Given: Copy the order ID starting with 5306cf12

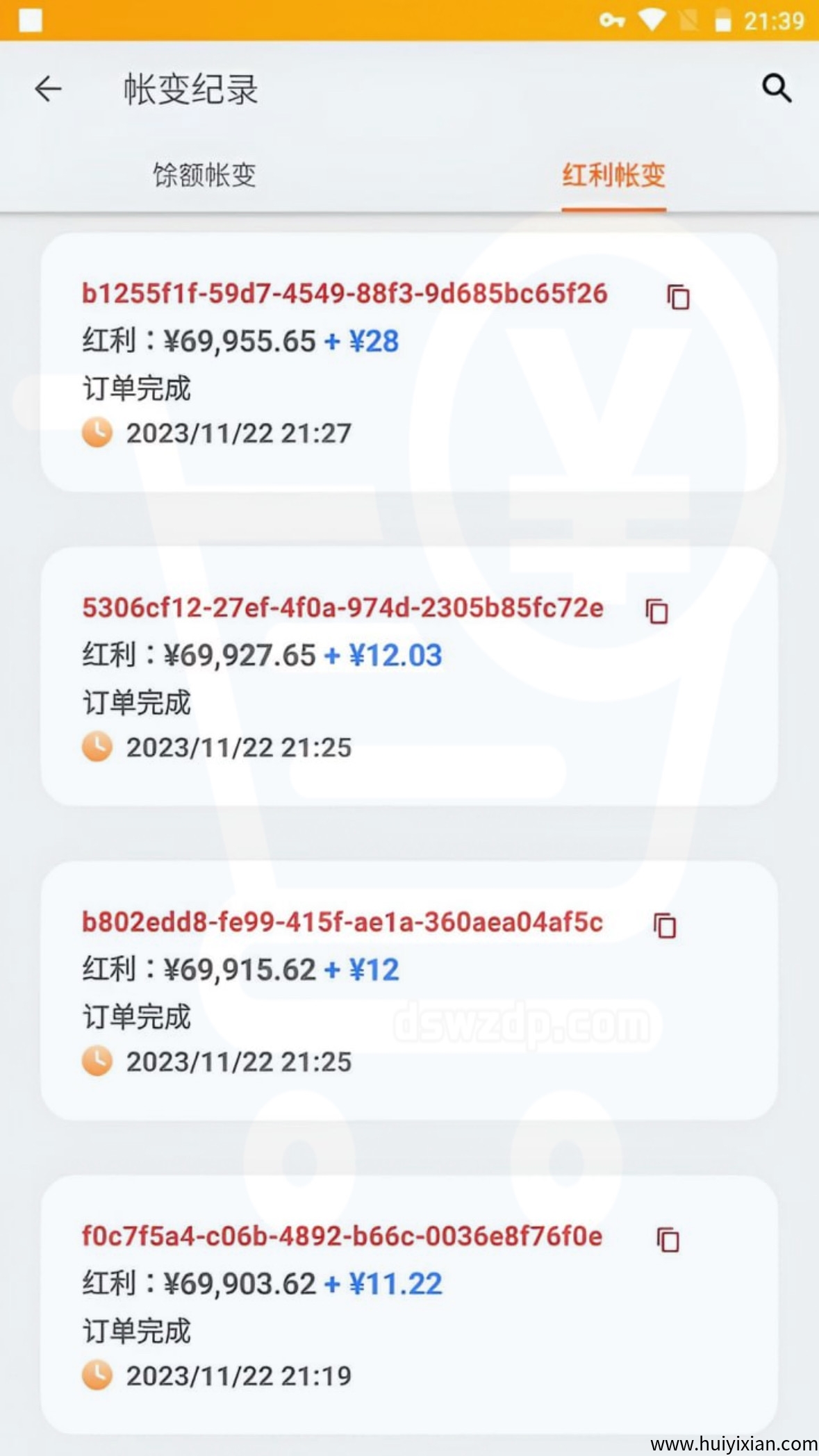Looking at the screenshot, I should pyautogui.click(x=656, y=610).
